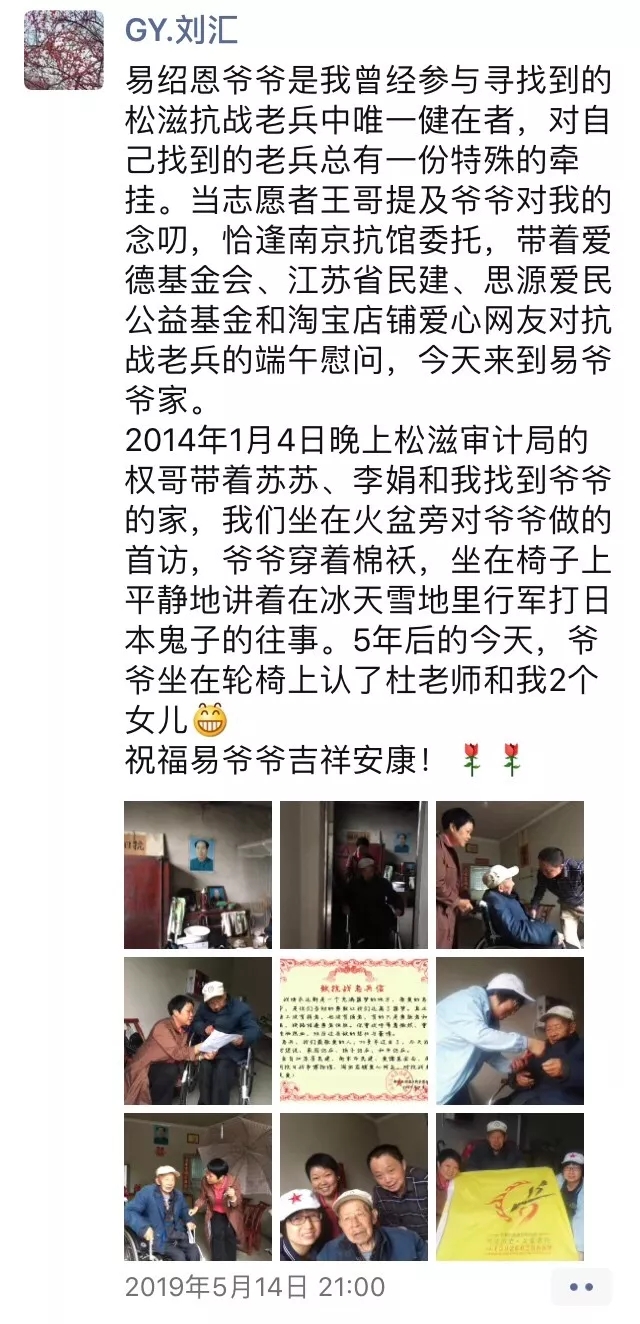The width and height of the screenshot is (640, 1324).
Task: Tap the username GY.刘汇
Action: pyautogui.click(x=182, y=30)
